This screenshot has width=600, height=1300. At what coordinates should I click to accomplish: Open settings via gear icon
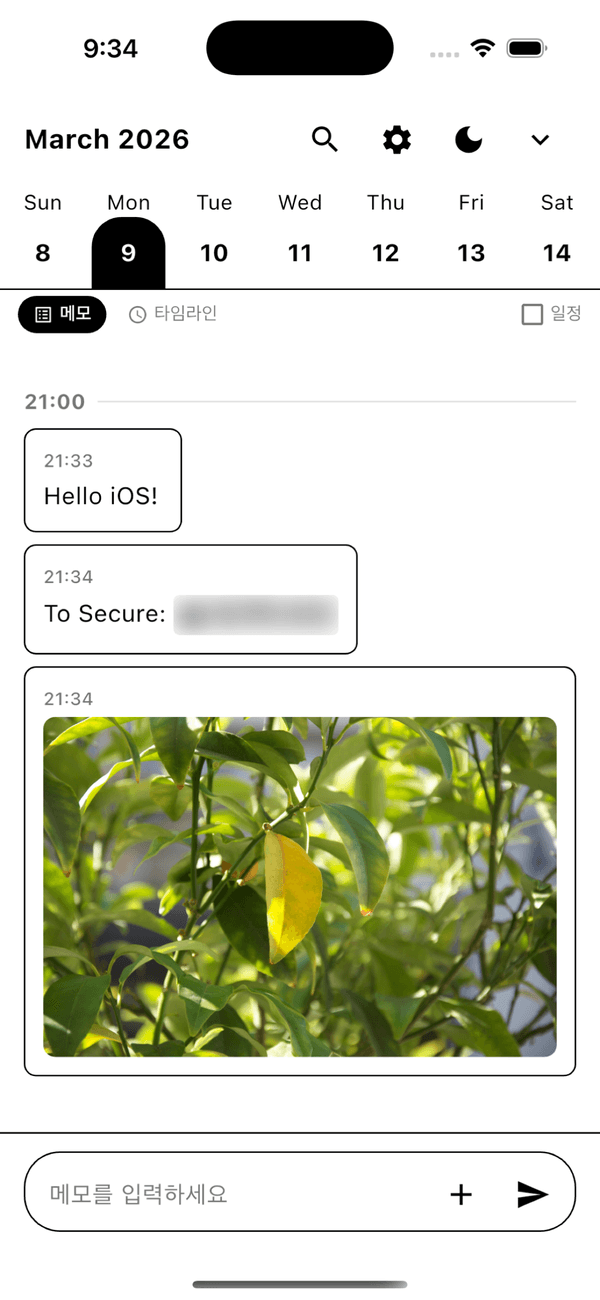tap(397, 139)
